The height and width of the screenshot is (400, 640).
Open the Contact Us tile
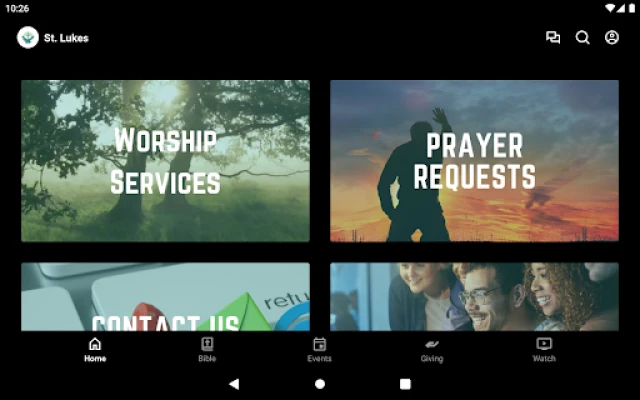click(165, 297)
